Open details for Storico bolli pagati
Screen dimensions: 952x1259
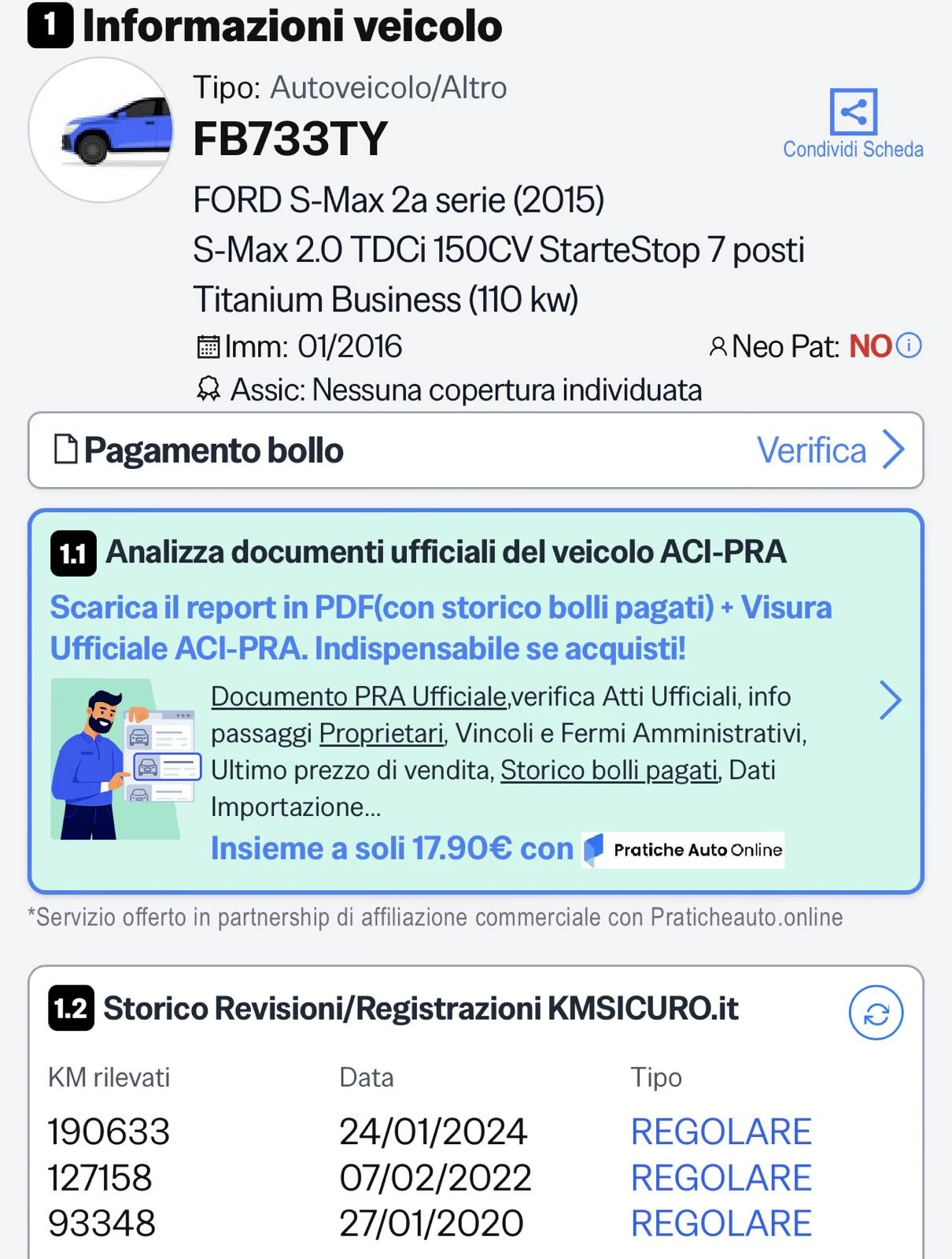pyautogui.click(x=609, y=770)
